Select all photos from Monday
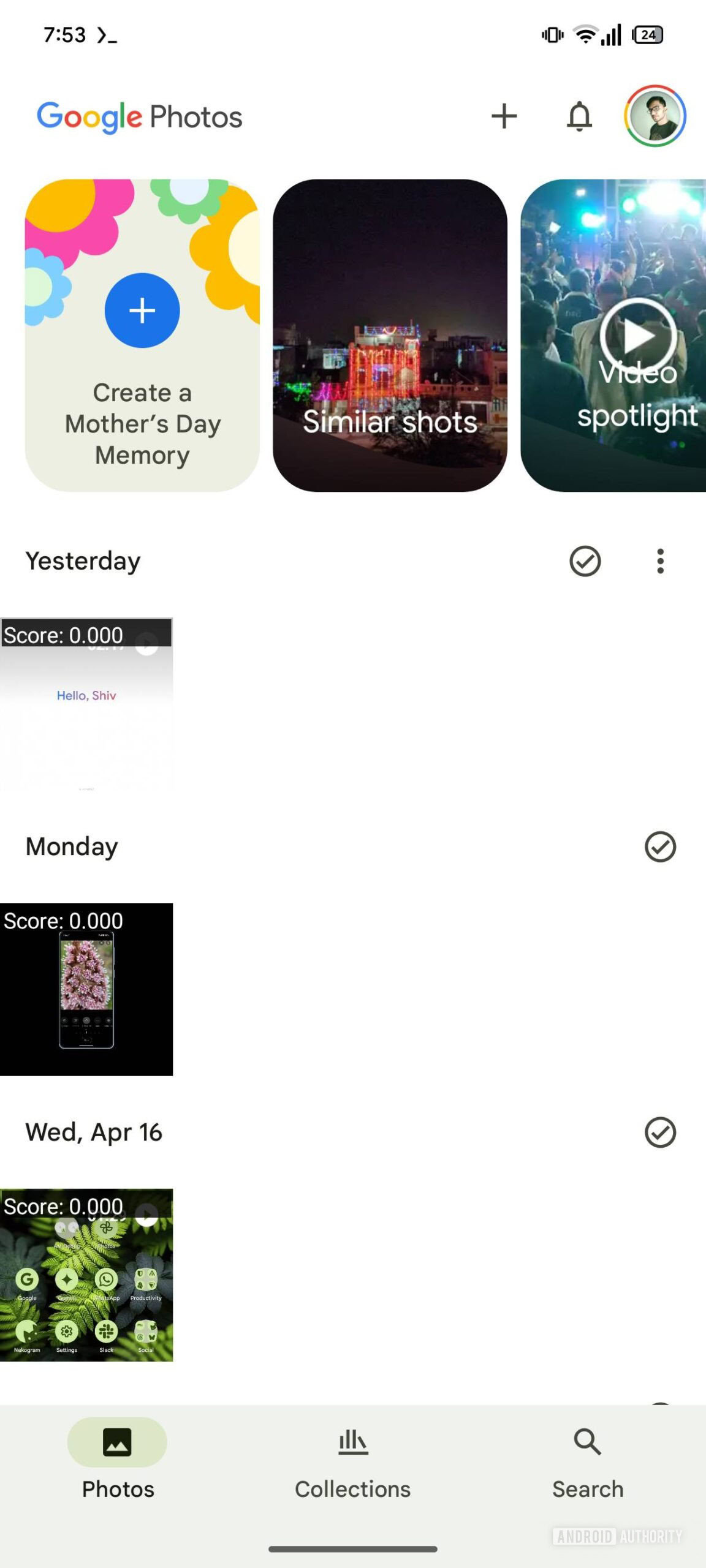This screenshot has width=706, height=1568. coord(660,846)
